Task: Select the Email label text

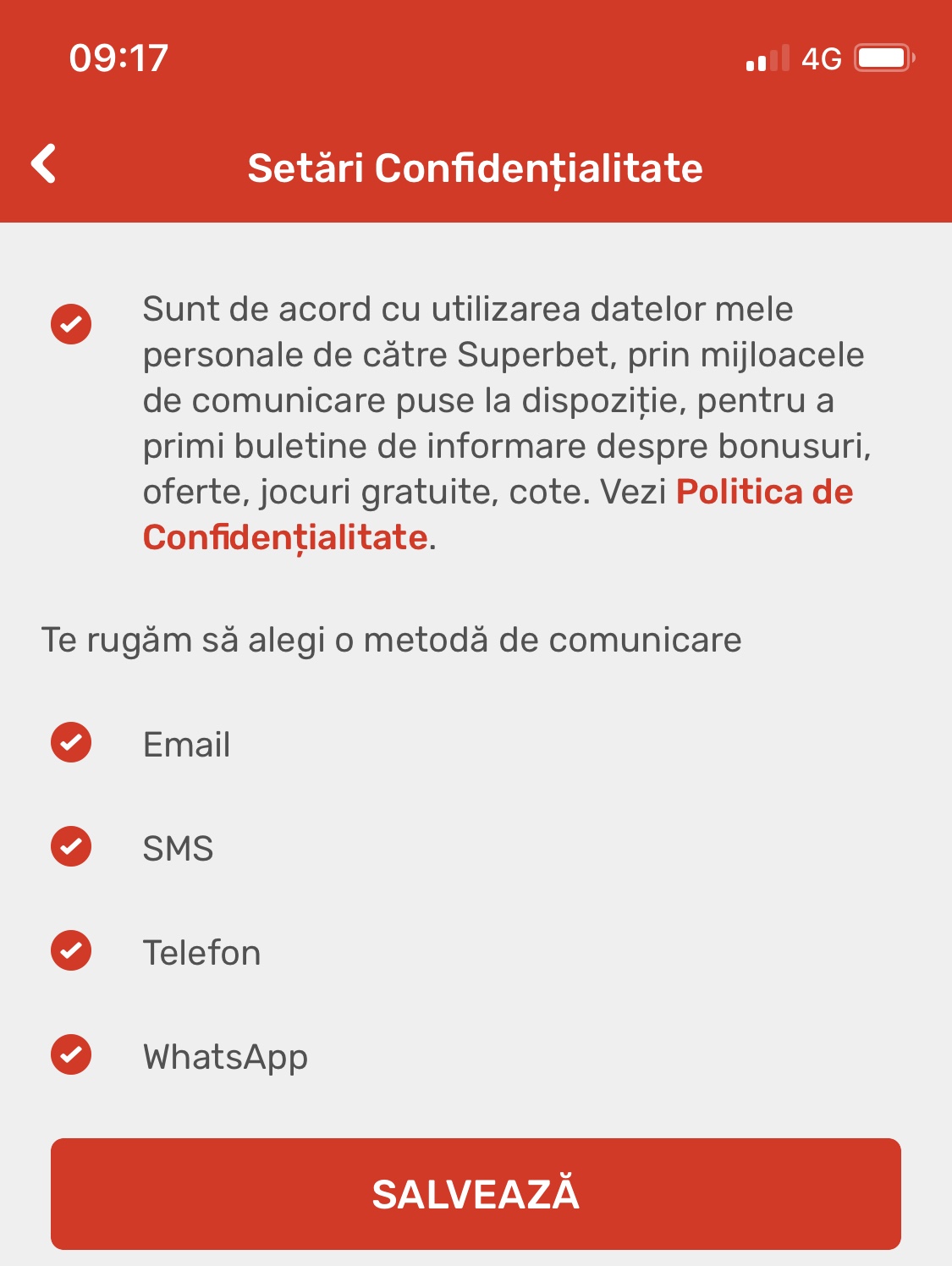Action: (x=186, y=746)
